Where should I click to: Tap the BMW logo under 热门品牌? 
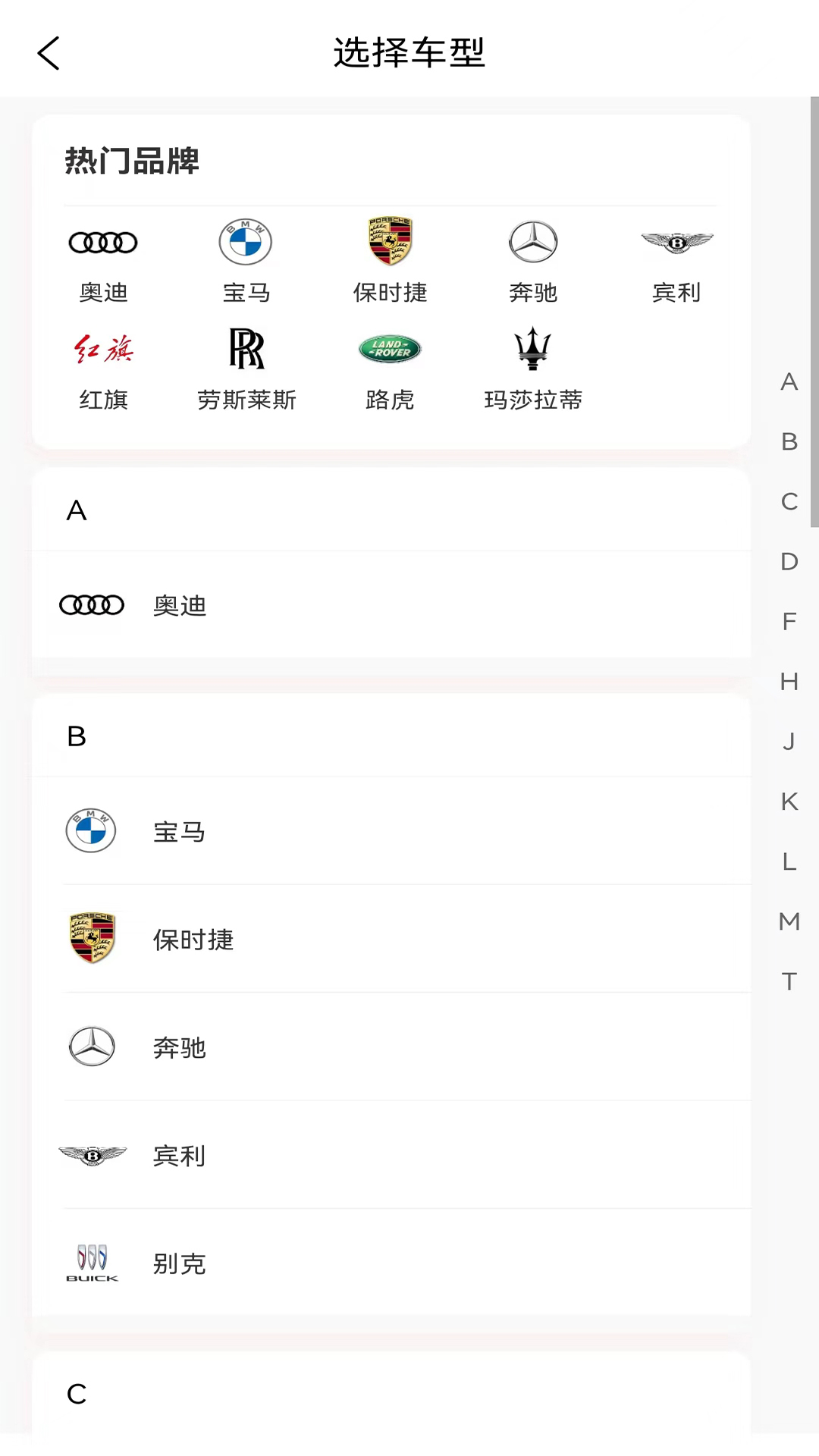pos(246,241)
